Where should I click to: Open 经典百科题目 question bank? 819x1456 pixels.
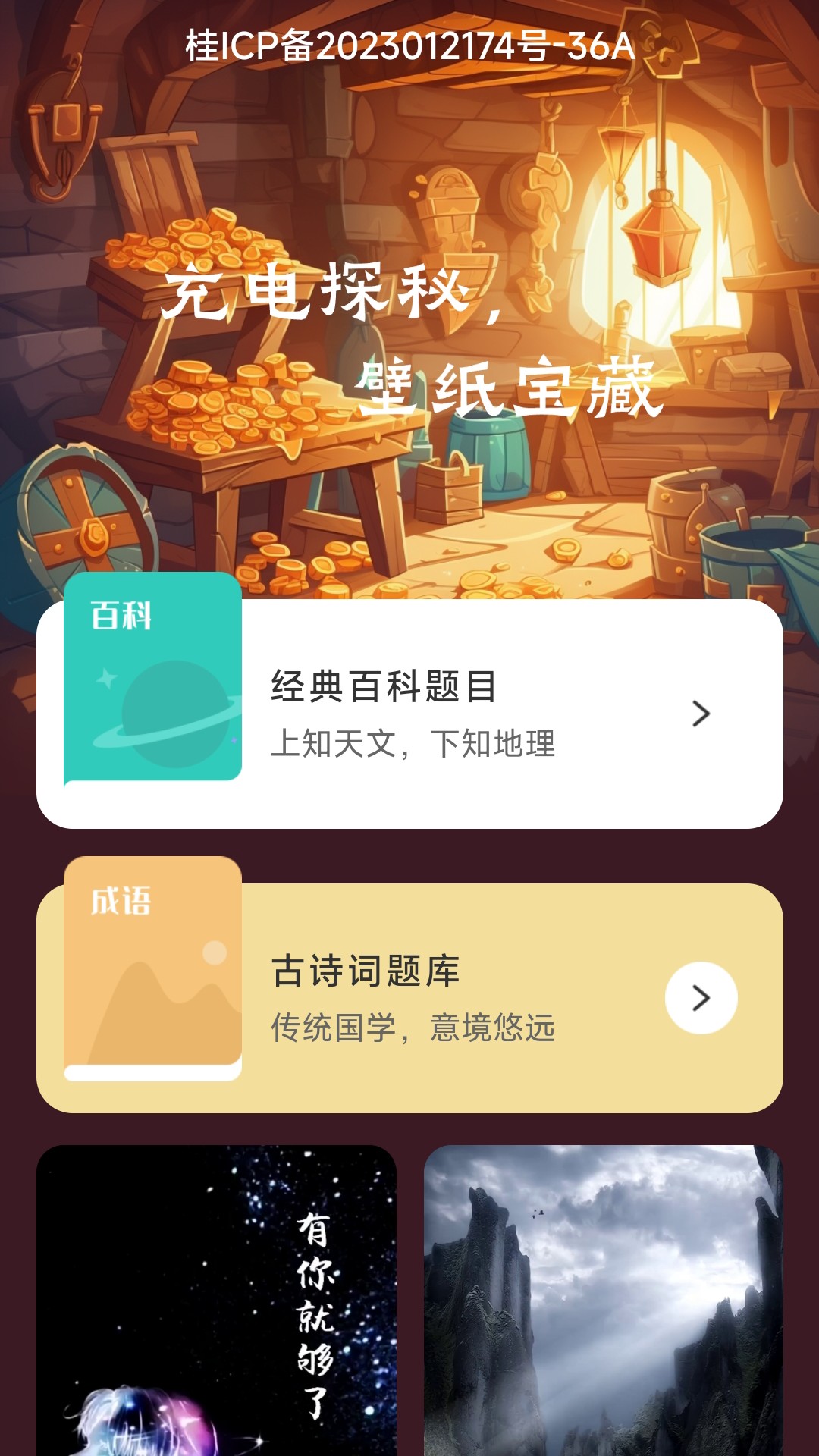tap(379, 686)
